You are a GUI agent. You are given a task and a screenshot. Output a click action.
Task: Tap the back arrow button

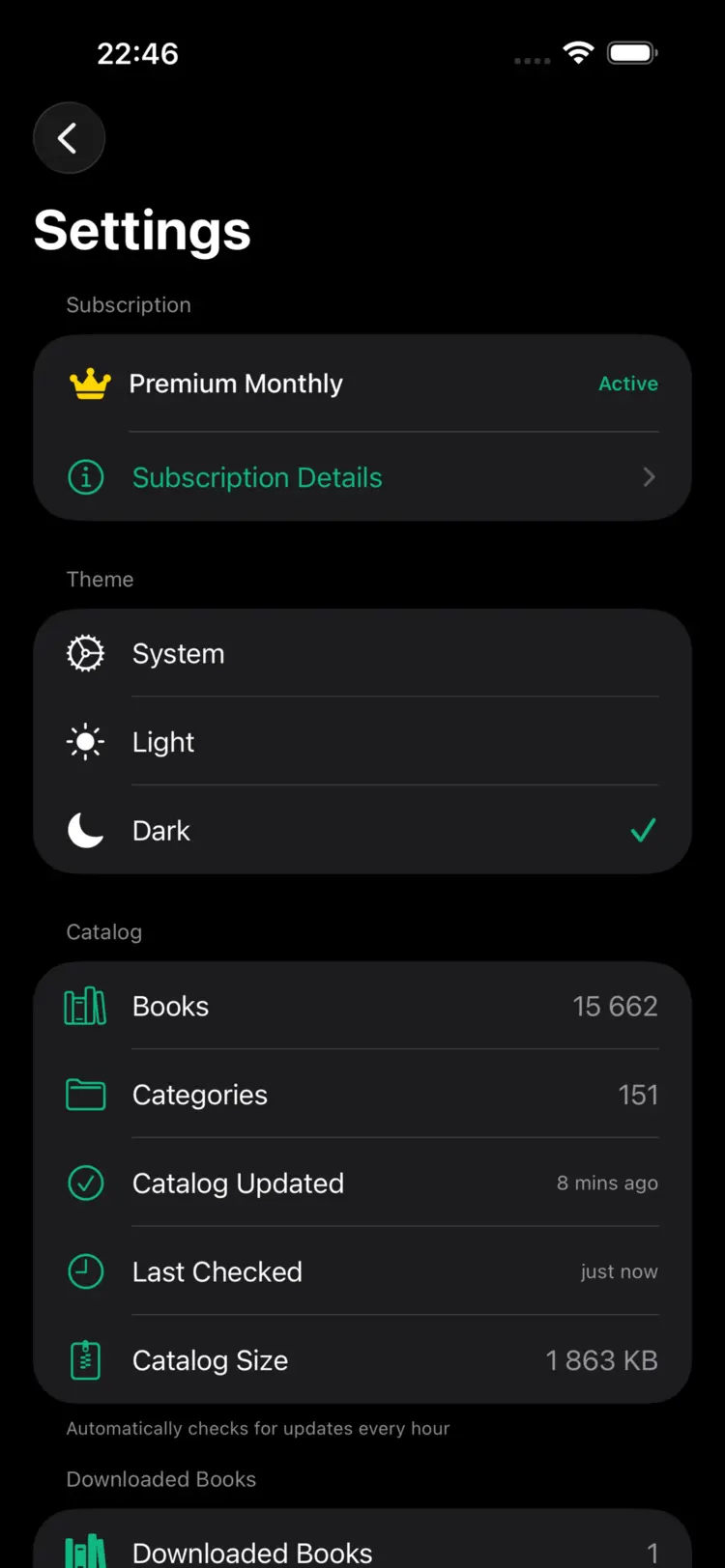coord(69,137)
